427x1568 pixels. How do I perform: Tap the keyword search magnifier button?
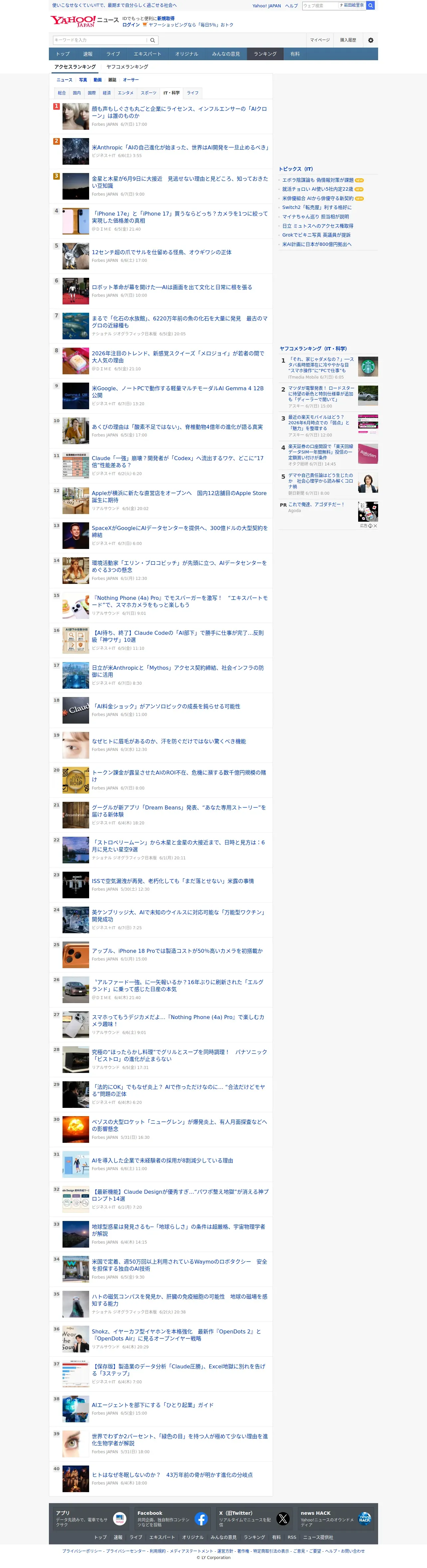[153, 40]
